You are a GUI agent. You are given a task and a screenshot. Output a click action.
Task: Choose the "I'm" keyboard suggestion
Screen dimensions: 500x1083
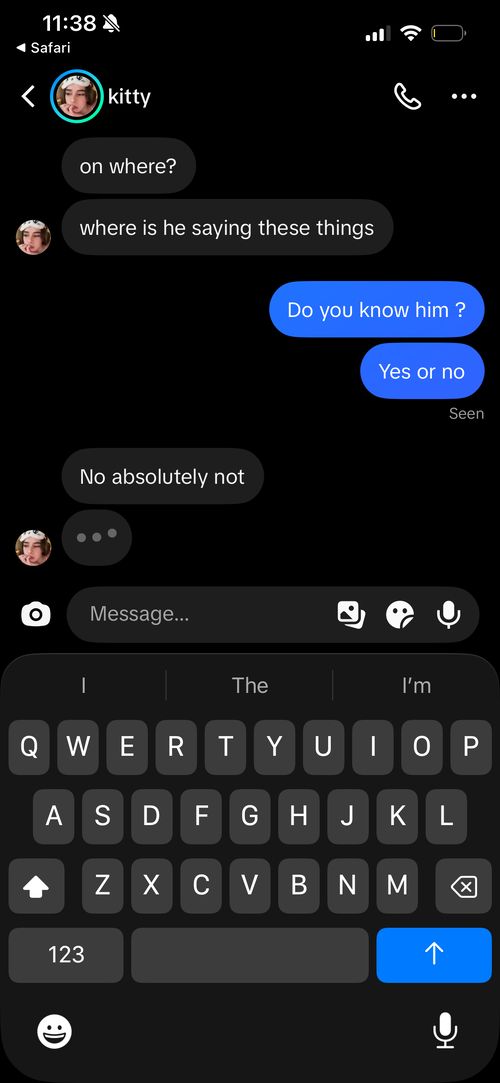(x=416, y=685)
